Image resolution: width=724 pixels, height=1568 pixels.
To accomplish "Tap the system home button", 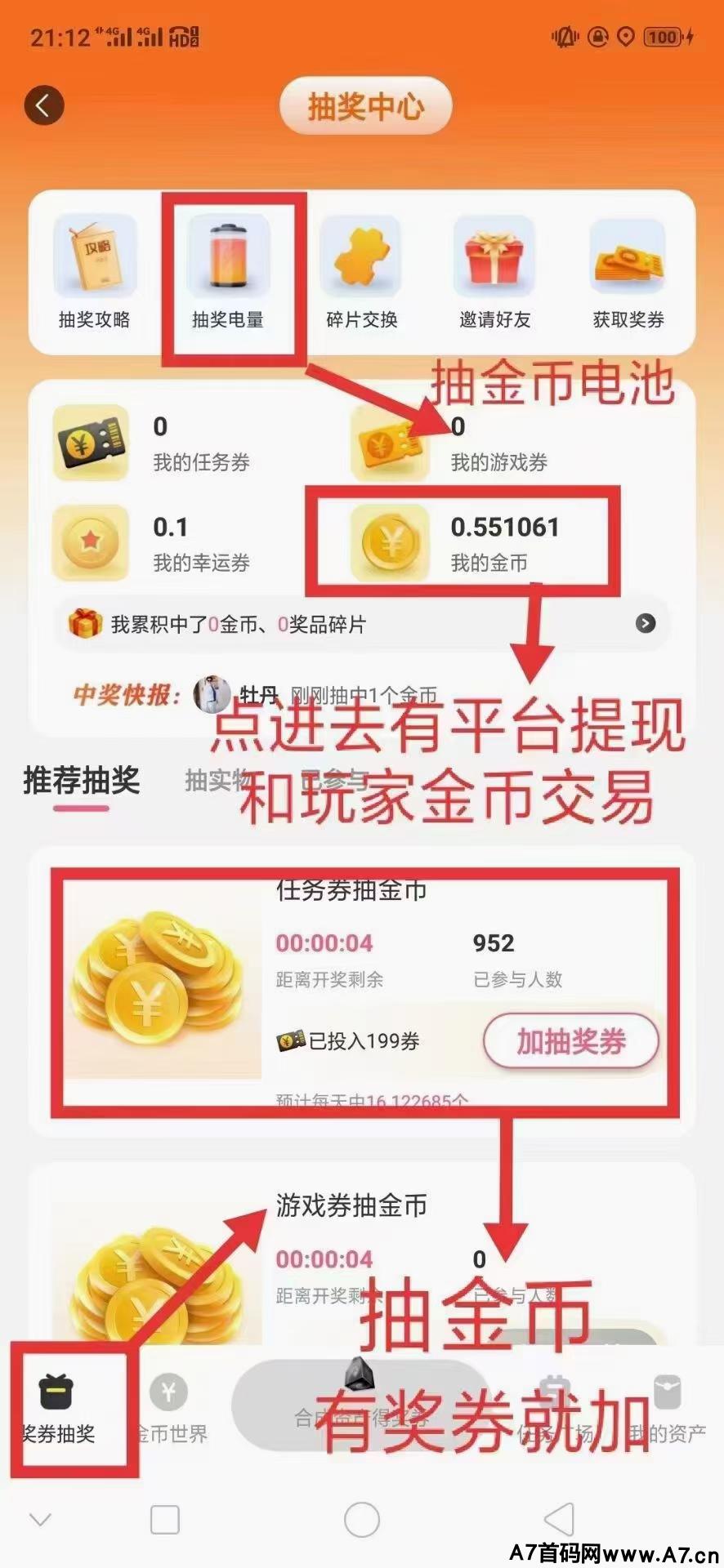I will point(362,1520).
